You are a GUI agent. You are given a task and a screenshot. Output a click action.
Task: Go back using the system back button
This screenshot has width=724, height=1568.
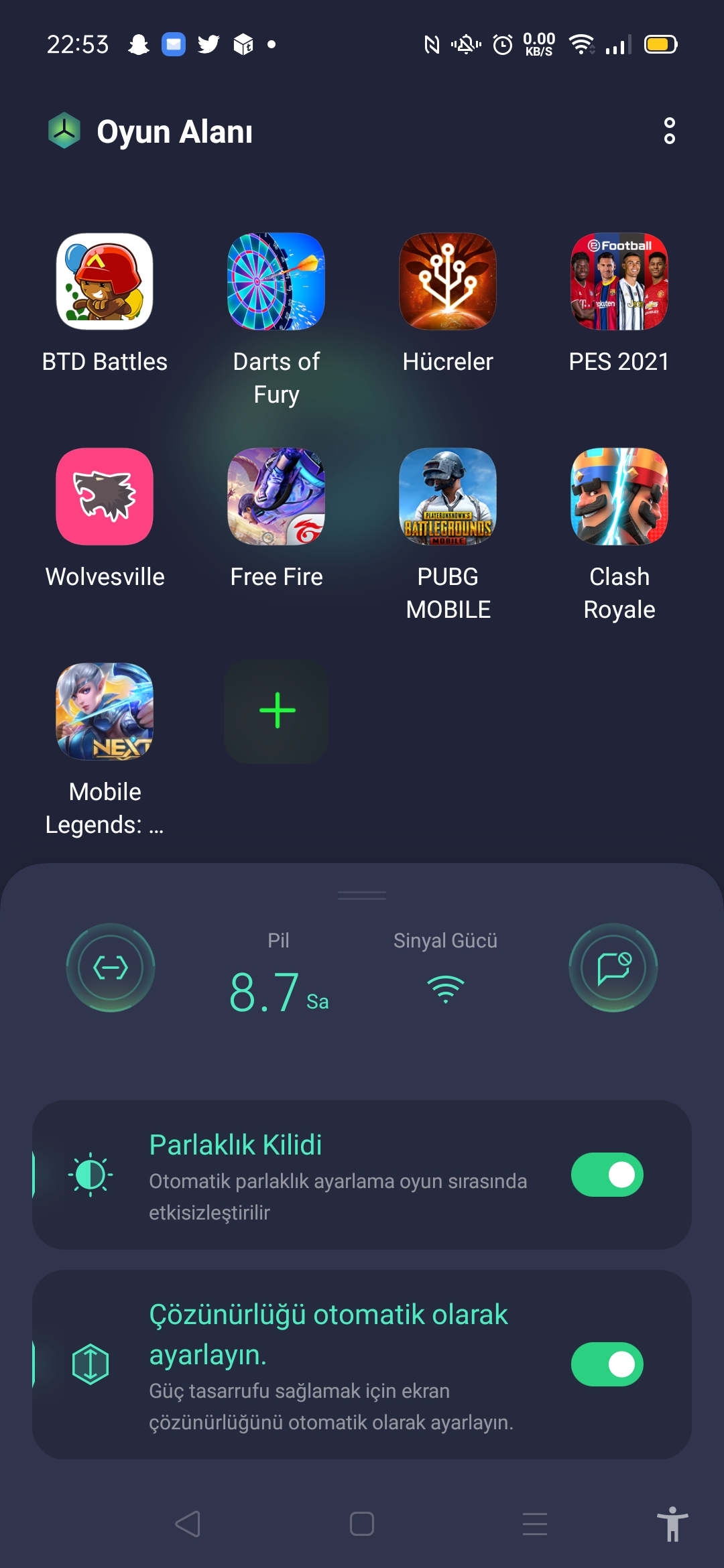pos(188,1524)
